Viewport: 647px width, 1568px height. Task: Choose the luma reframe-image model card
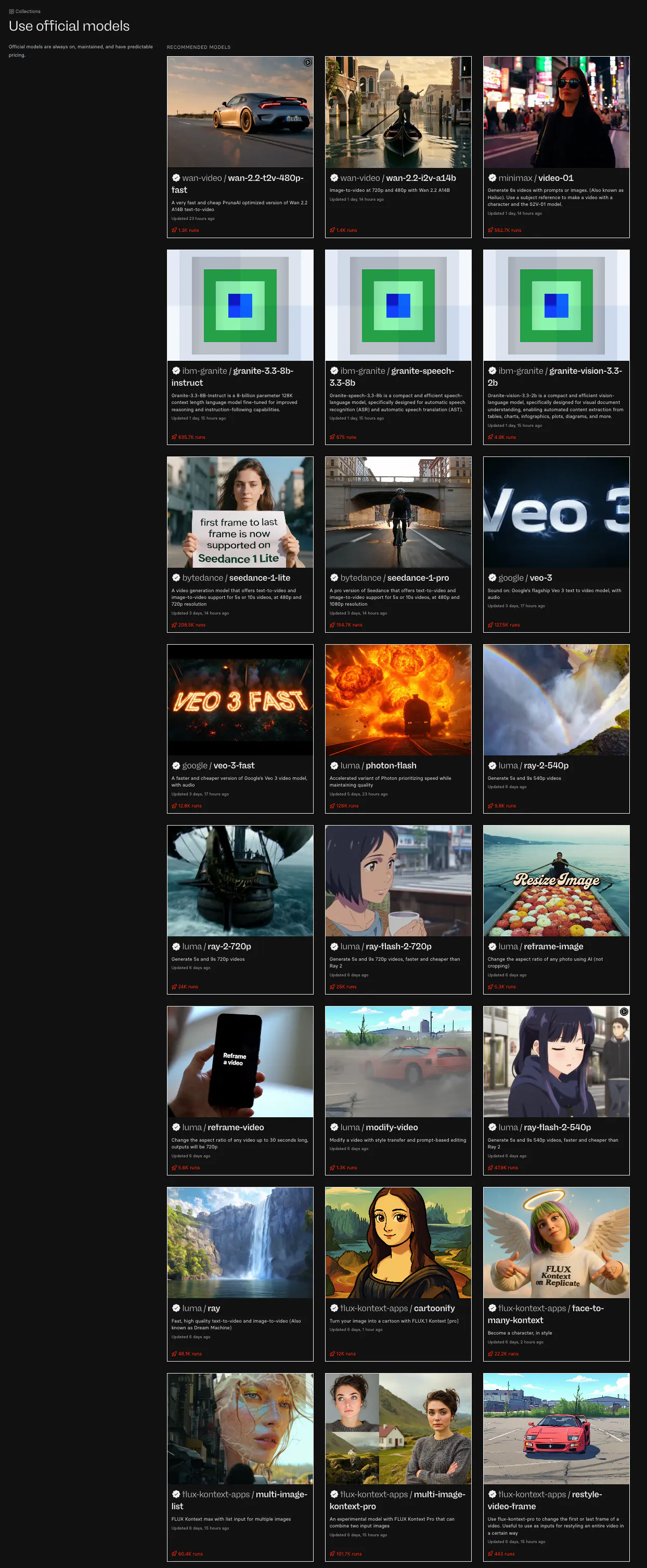point(555,909)
